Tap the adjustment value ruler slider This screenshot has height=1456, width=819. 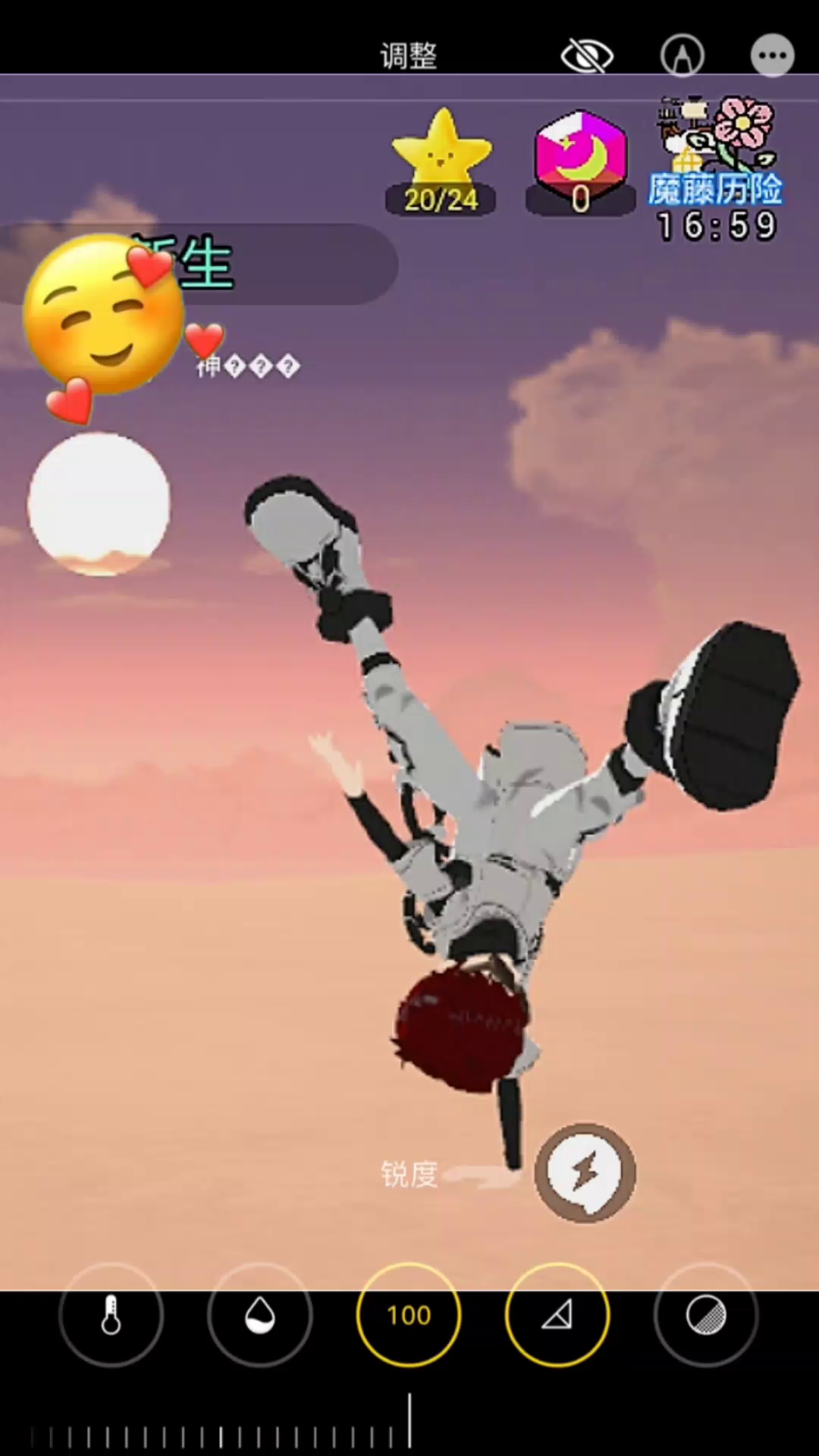pyautogui.click(x=409, y=1424)
